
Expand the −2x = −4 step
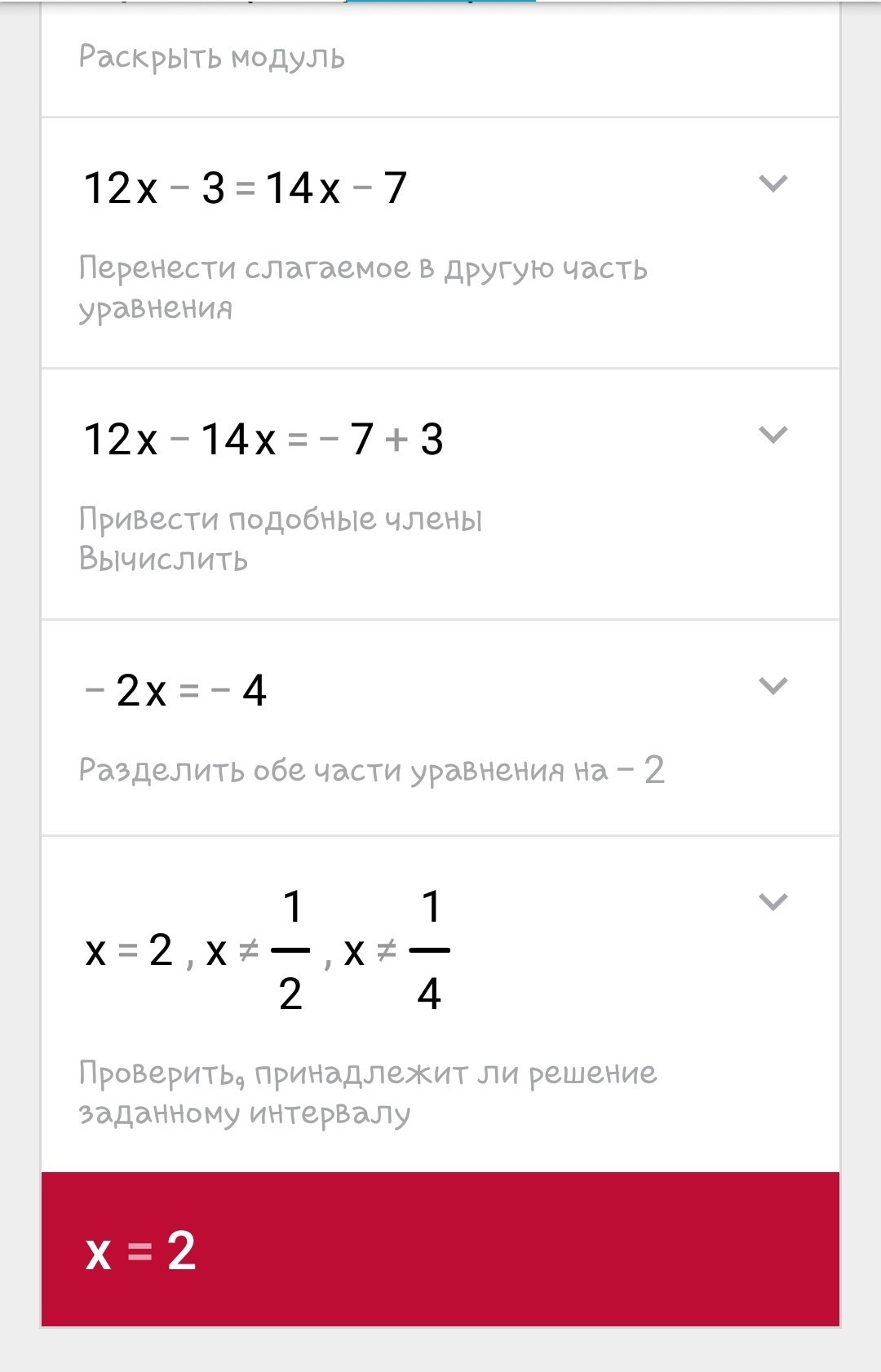773,686
